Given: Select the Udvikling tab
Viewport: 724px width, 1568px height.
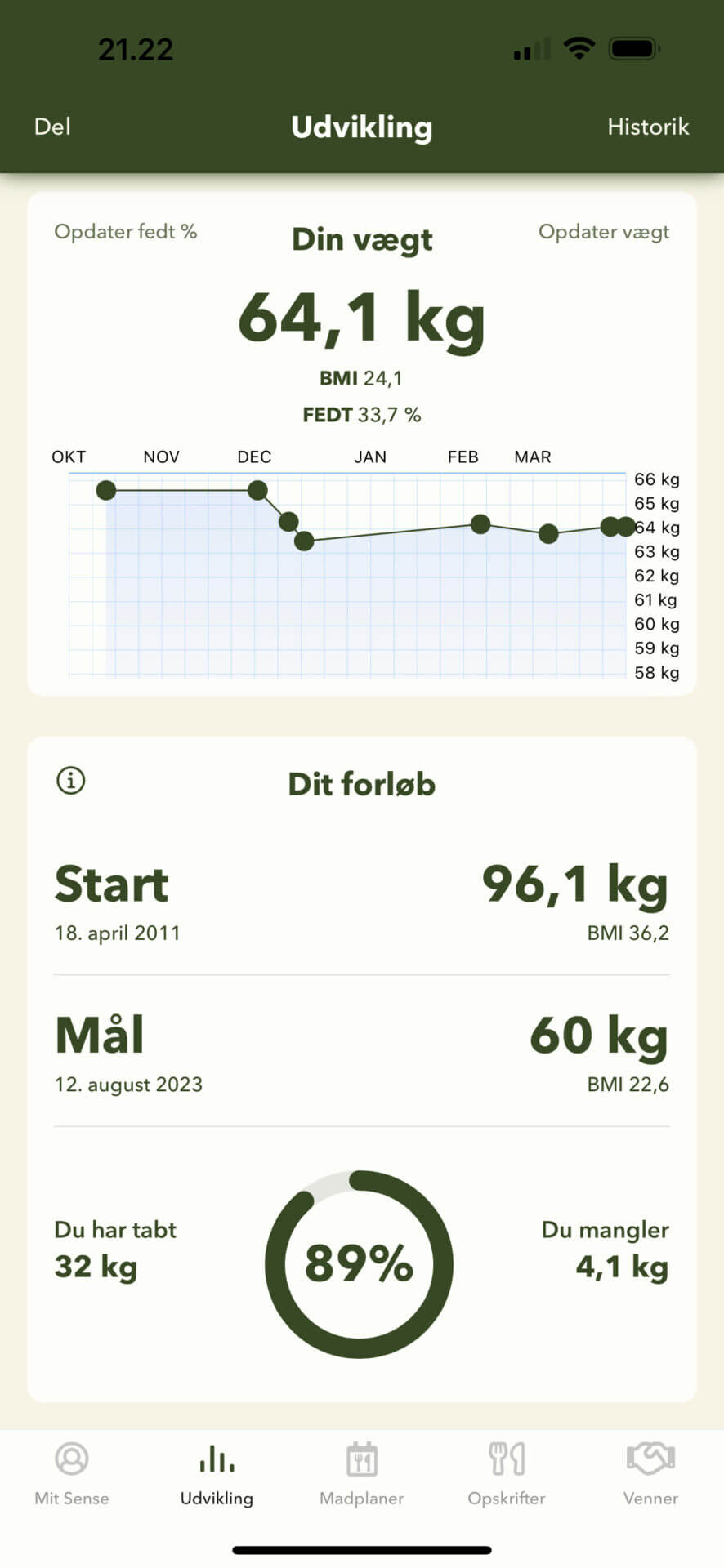Looking at the screenshot, I should pyautogui.click(x=217, y=1474).
